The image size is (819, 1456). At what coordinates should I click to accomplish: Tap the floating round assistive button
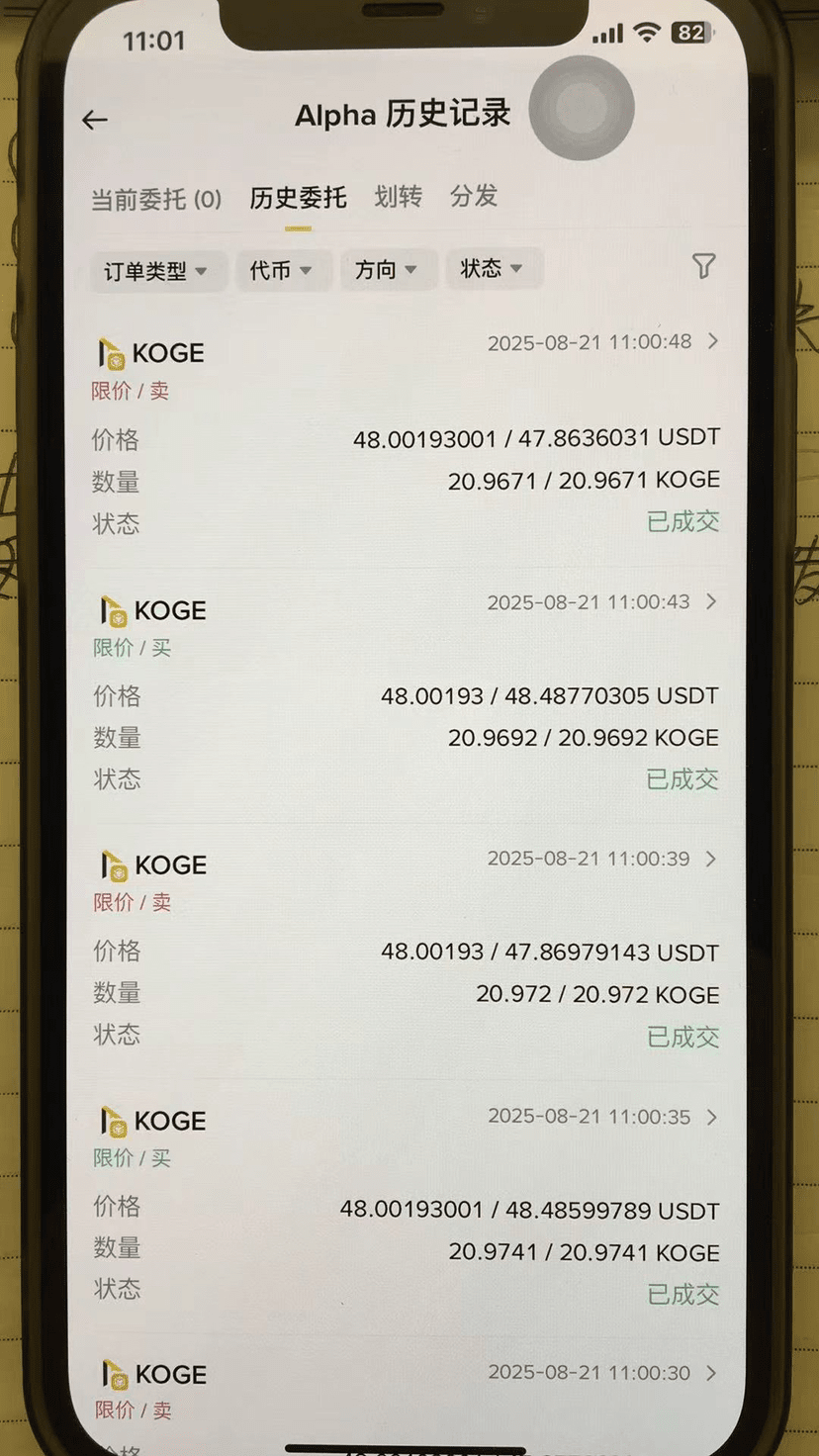pos(582,108)
